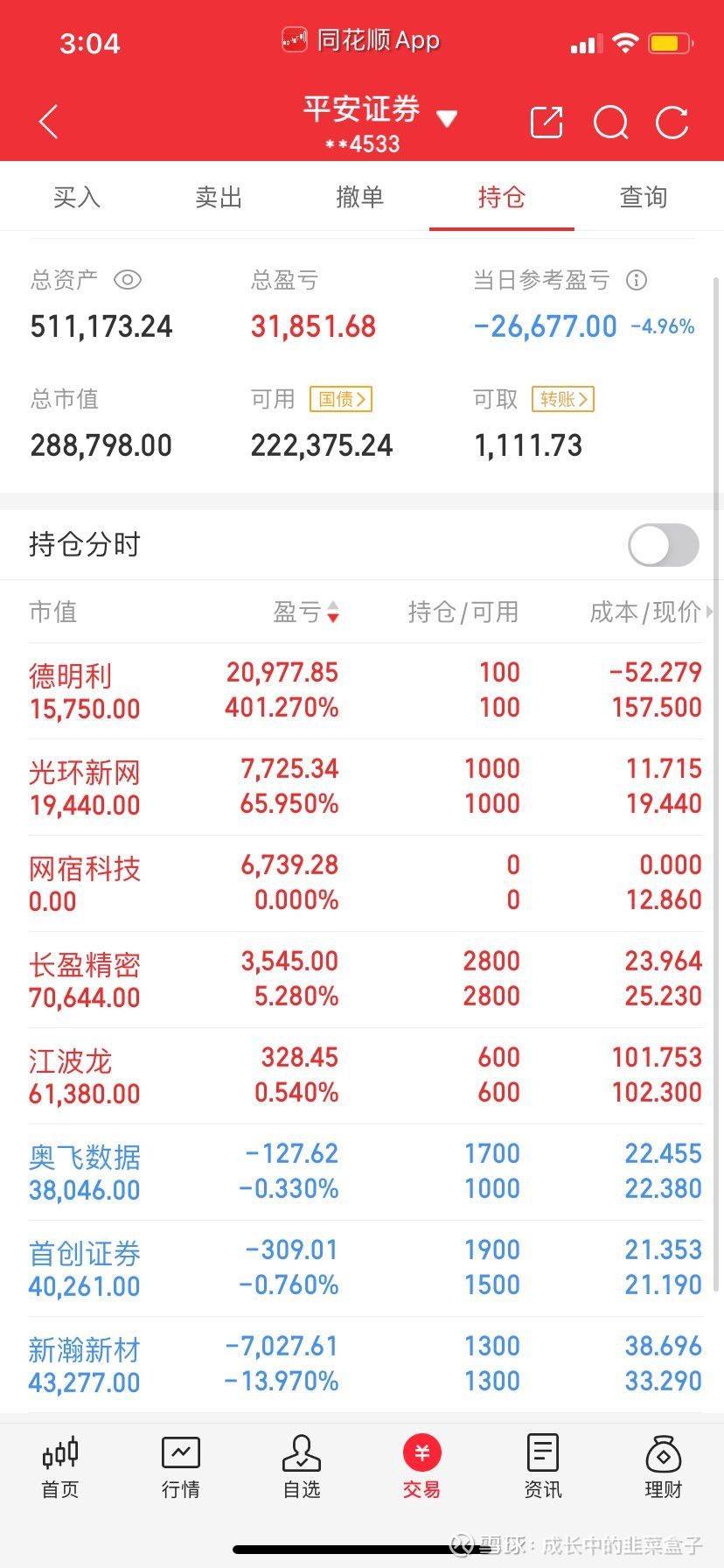Switch to the 查询 tab
724x1568 pixels.
tap(643, 197)
